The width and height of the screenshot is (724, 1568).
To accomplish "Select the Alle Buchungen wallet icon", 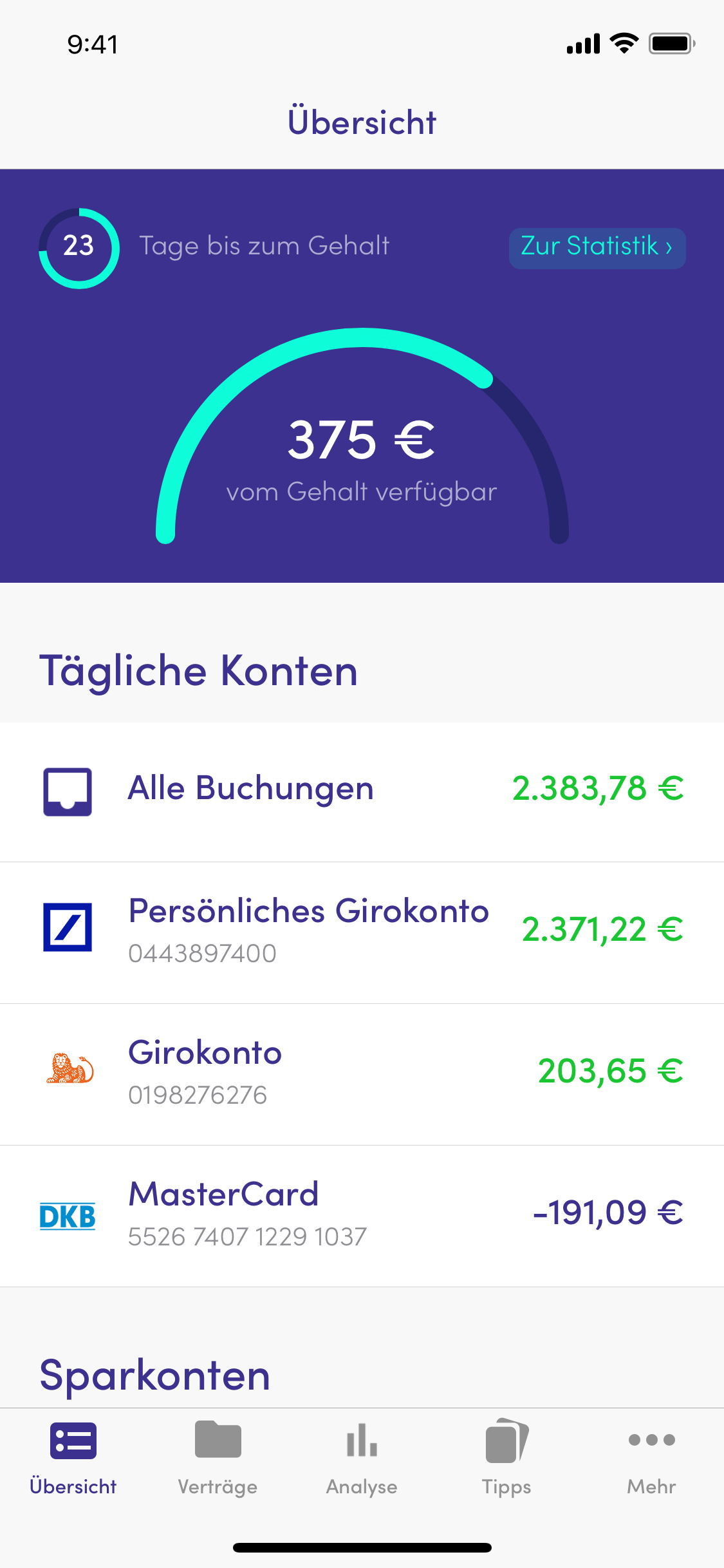I will [66, 792].
